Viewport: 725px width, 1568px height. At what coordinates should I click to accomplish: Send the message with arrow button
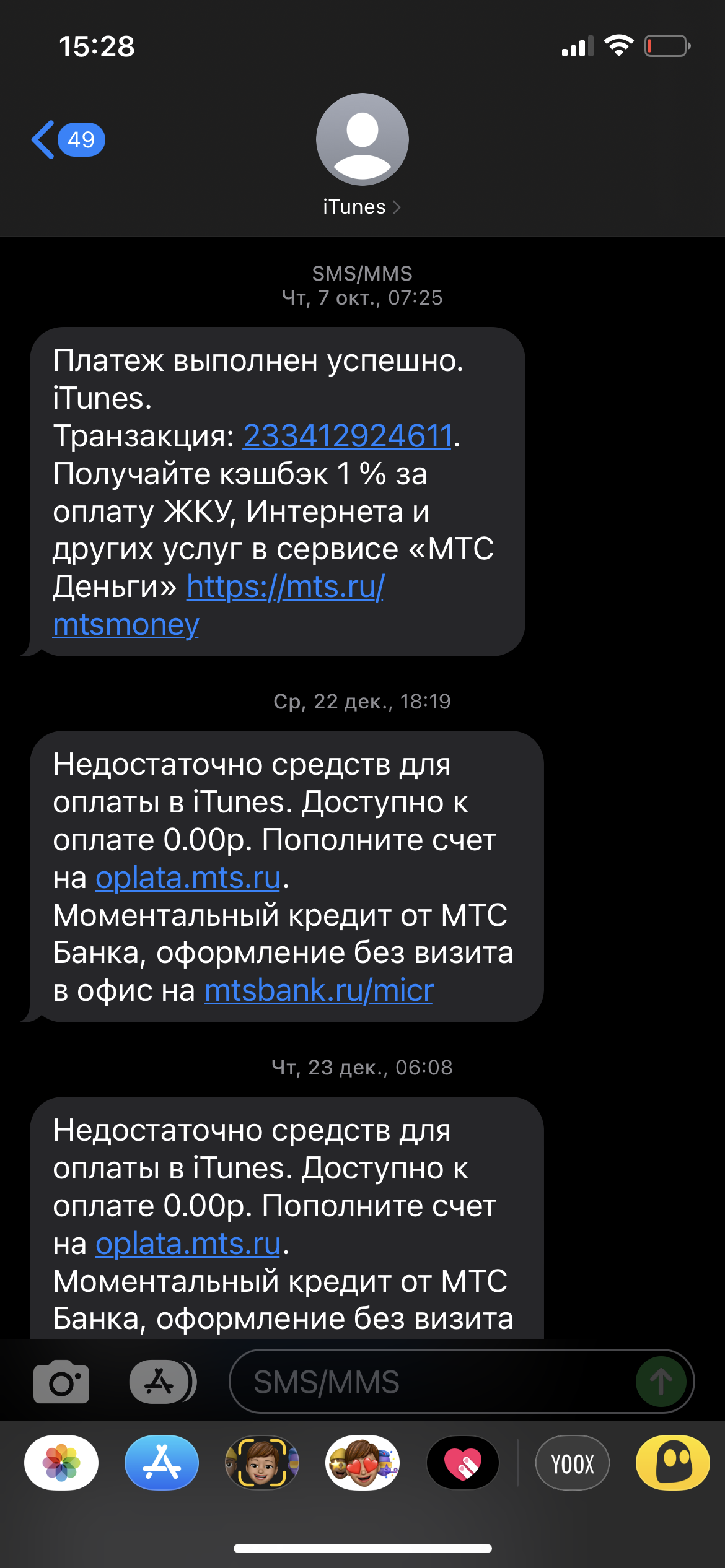pos(661,1382)
